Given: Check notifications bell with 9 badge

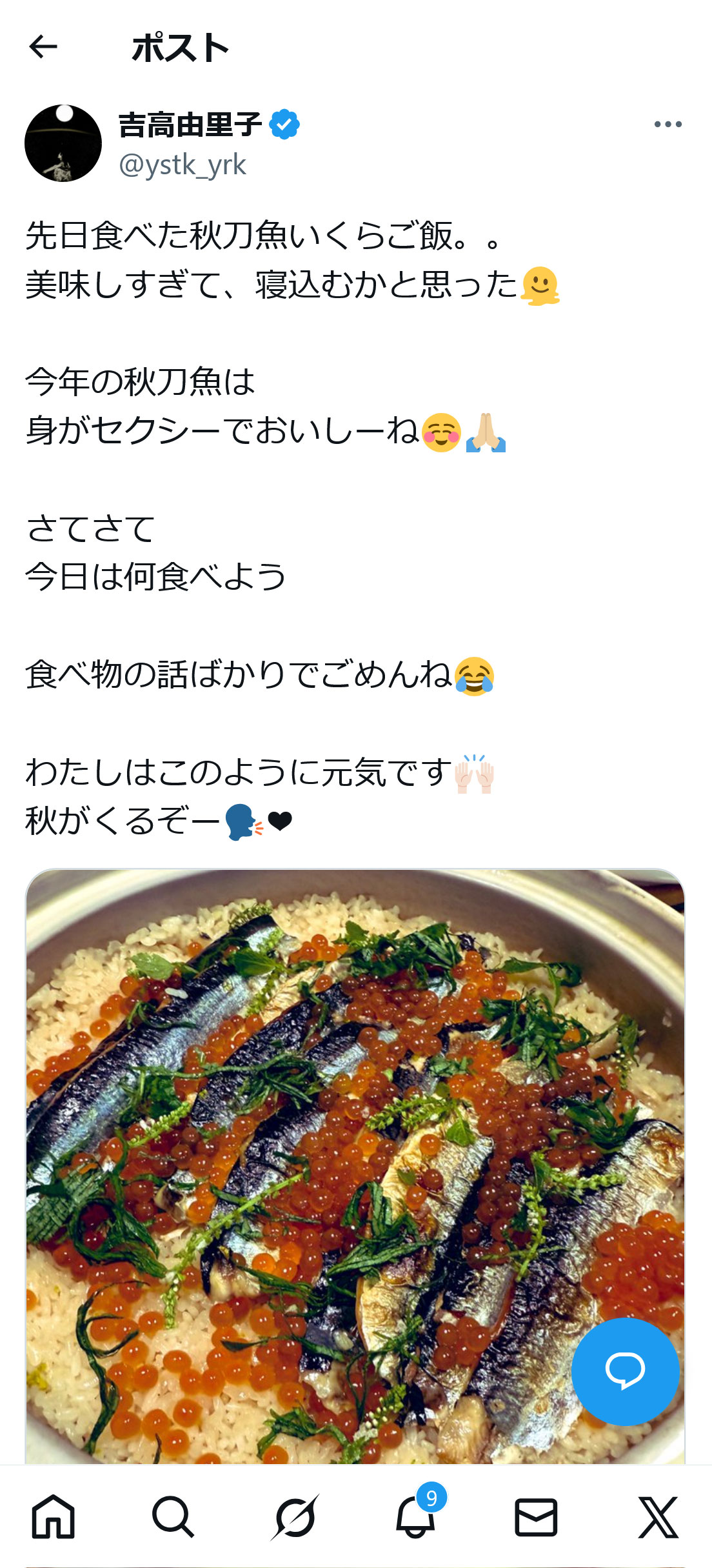Looking at the screenshot, I should 416,1516.
